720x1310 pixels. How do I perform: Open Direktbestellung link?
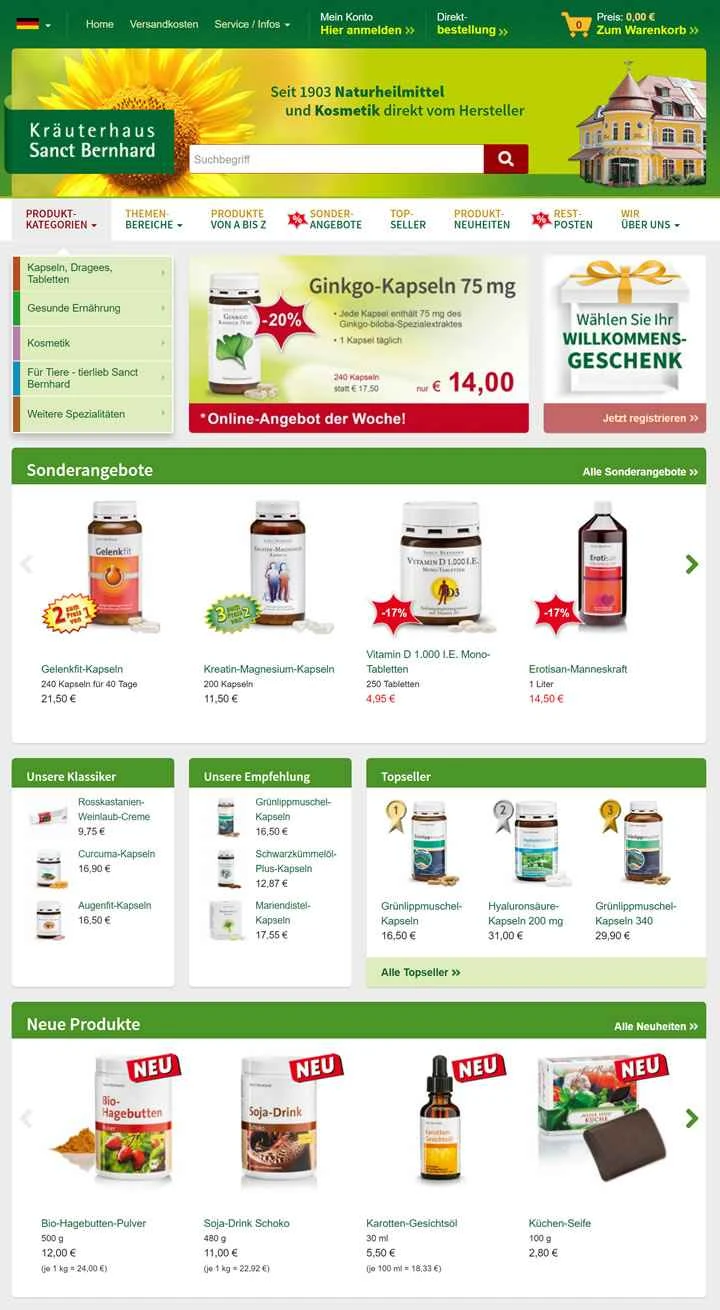pyautogui.click(x=471, y=24)
